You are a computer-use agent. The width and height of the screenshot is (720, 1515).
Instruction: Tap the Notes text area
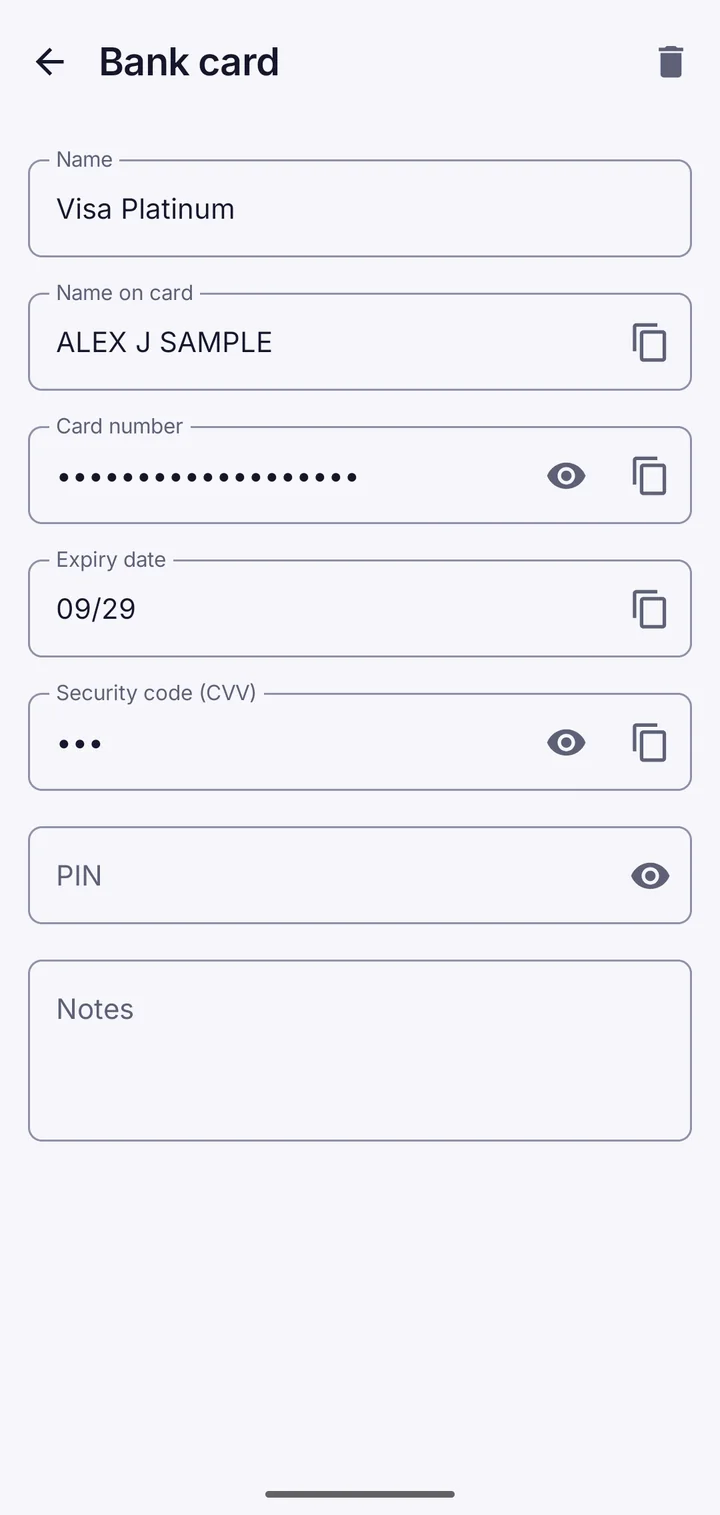tap(360, 1050)
